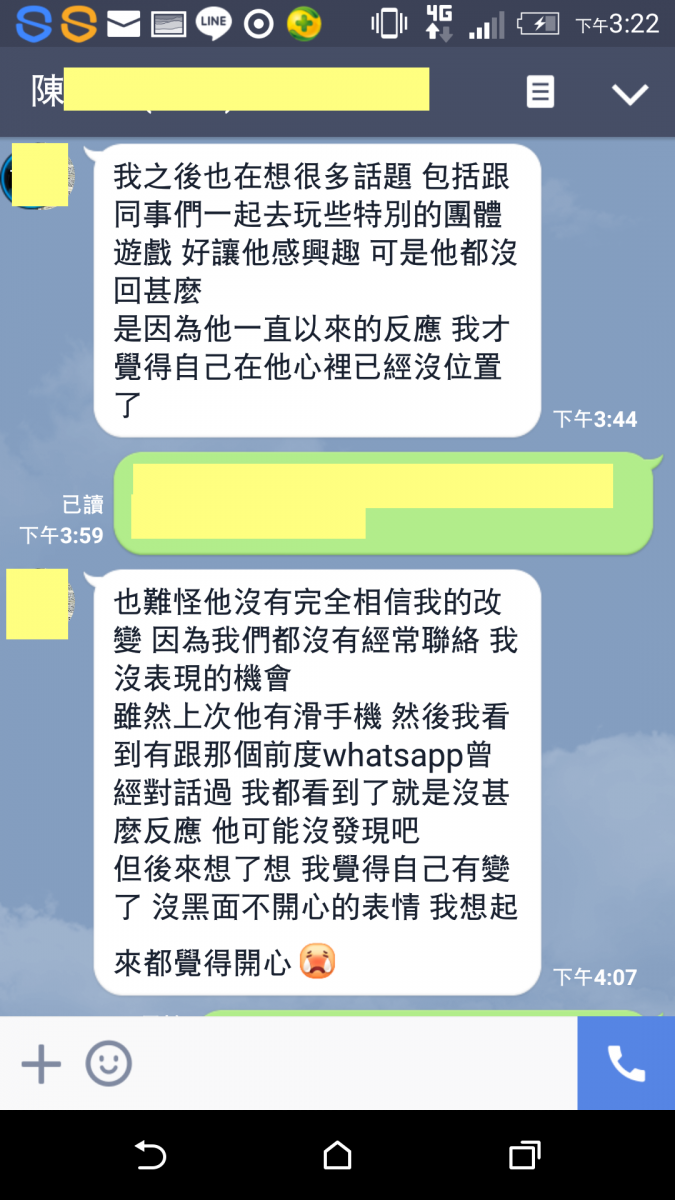Screen dimensions: 675x1200
Task: Open sender's avatar beside the 下午3:44 message
Action: [x=38, y=175]
